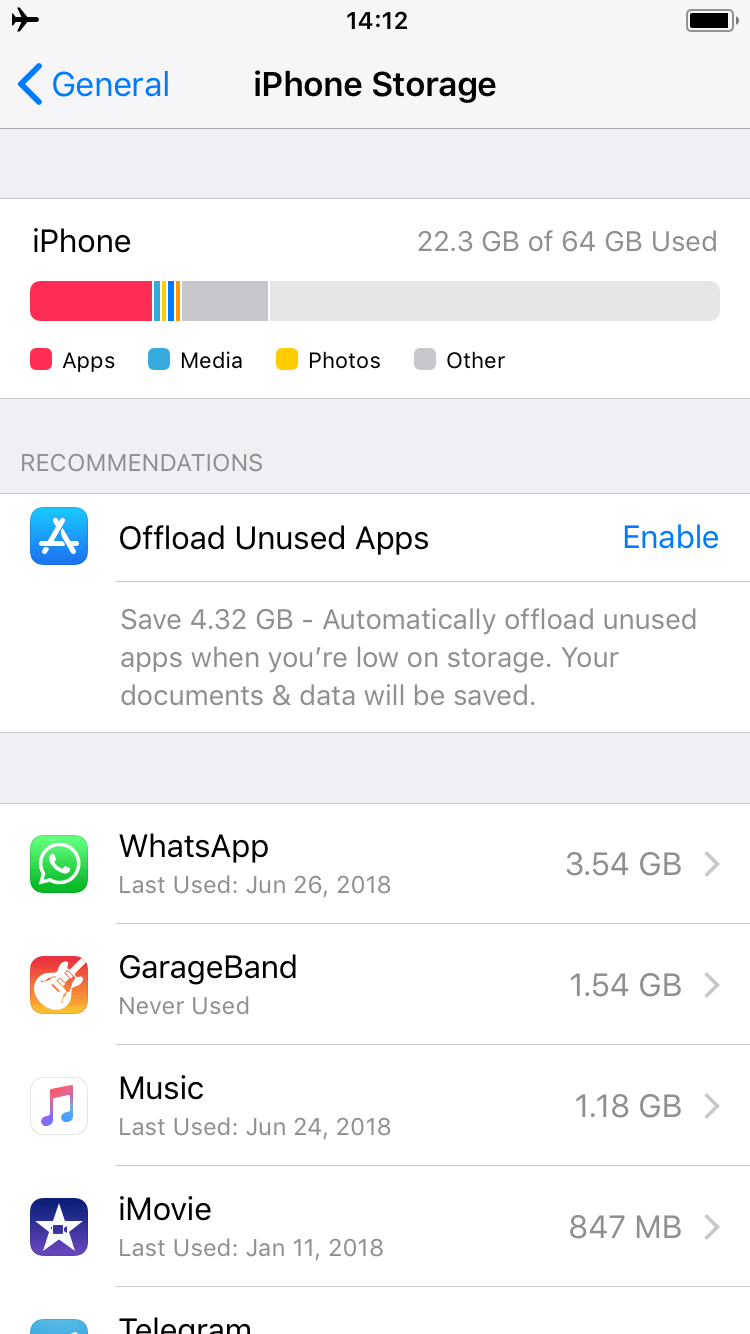Select the iMovie storage row
The image size is (750, 1334).
click(375, 1227)
